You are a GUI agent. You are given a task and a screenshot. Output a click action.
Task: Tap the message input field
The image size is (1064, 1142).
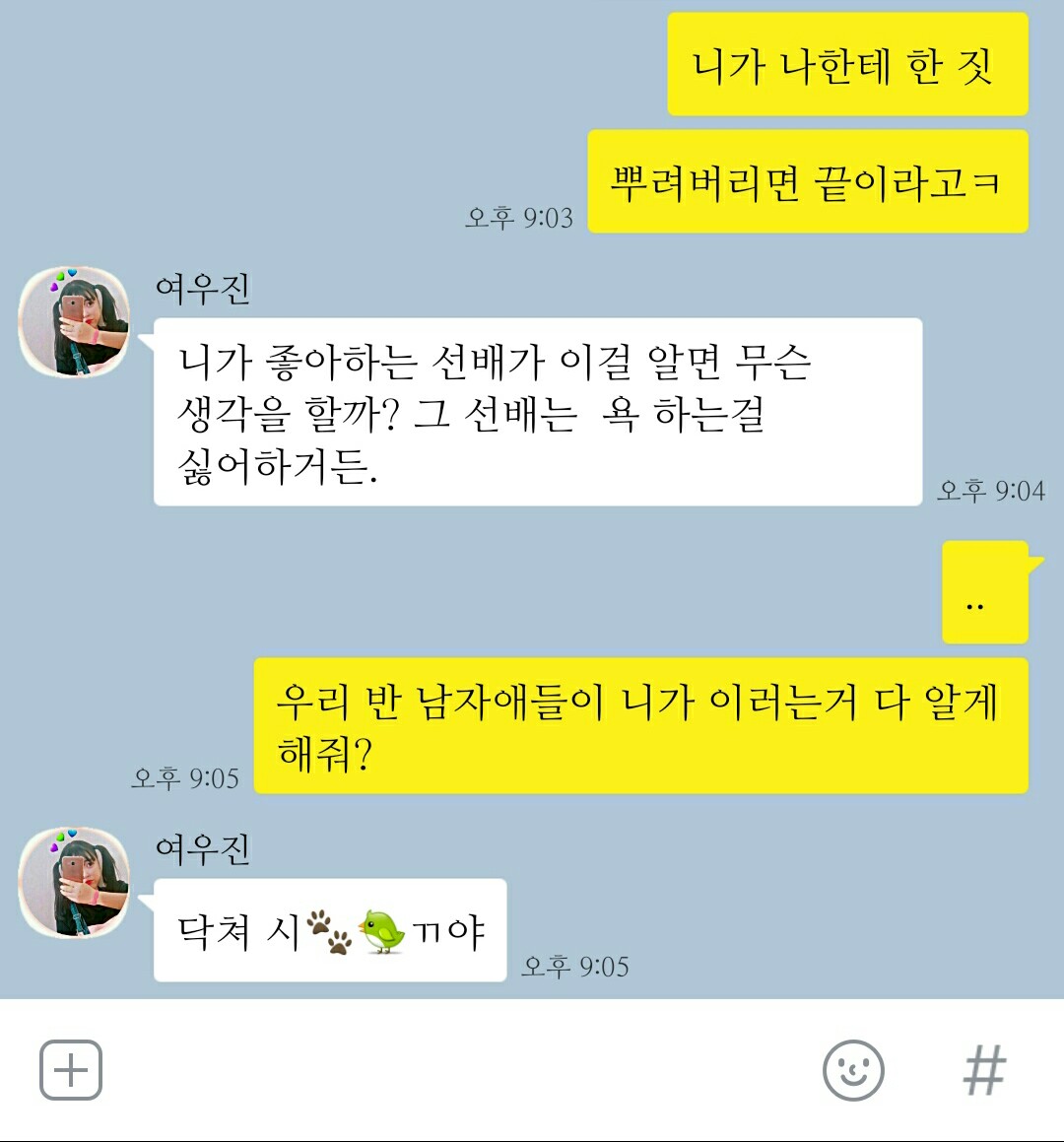(x=453, y=1070)
